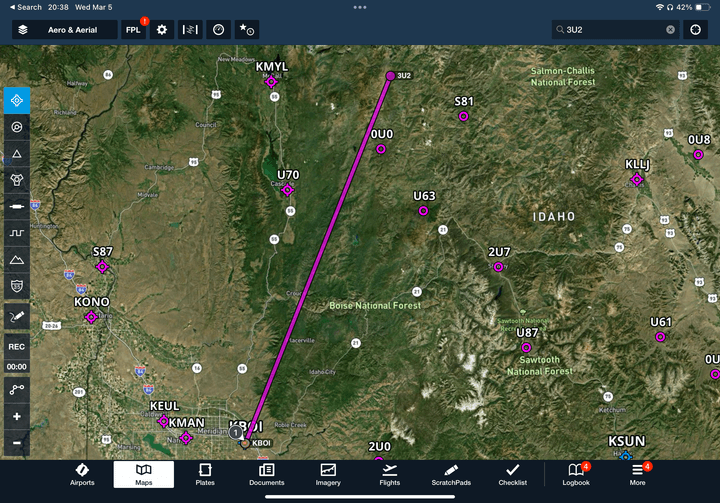Open the Documents tab
The height and width of the screenshot is (503, 720).
[x=266, y=474]
